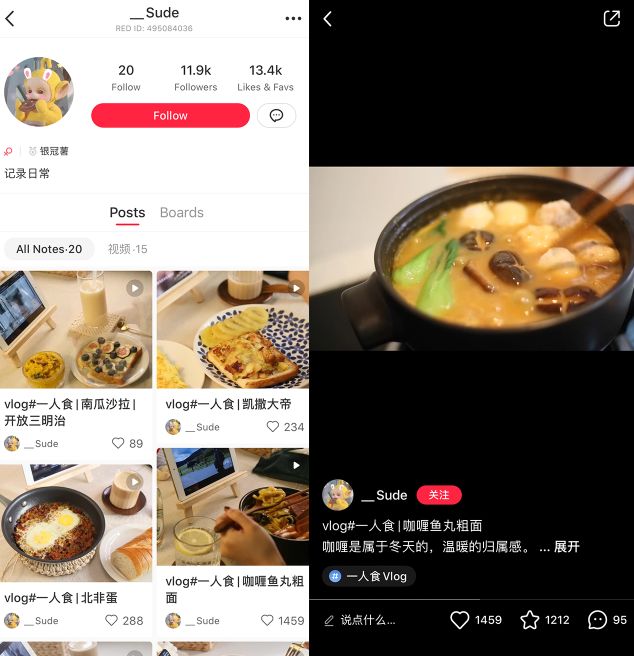
Task: Expand the caption with 展开
Action: pyautogui.click(x=566, y=547)
